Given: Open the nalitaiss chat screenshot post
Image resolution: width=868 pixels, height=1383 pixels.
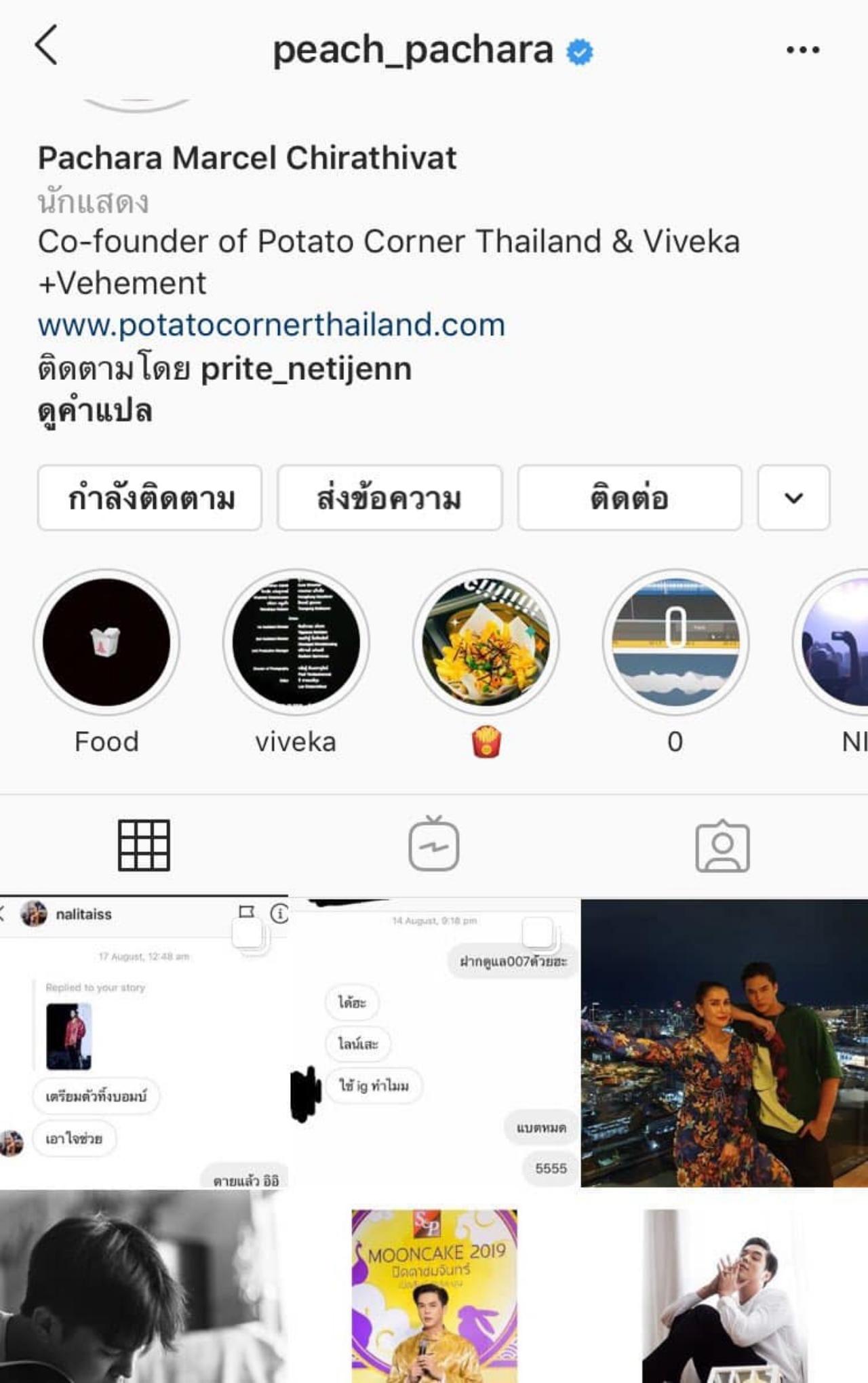Looking at the screenshot, I should tap(144, 1043).
